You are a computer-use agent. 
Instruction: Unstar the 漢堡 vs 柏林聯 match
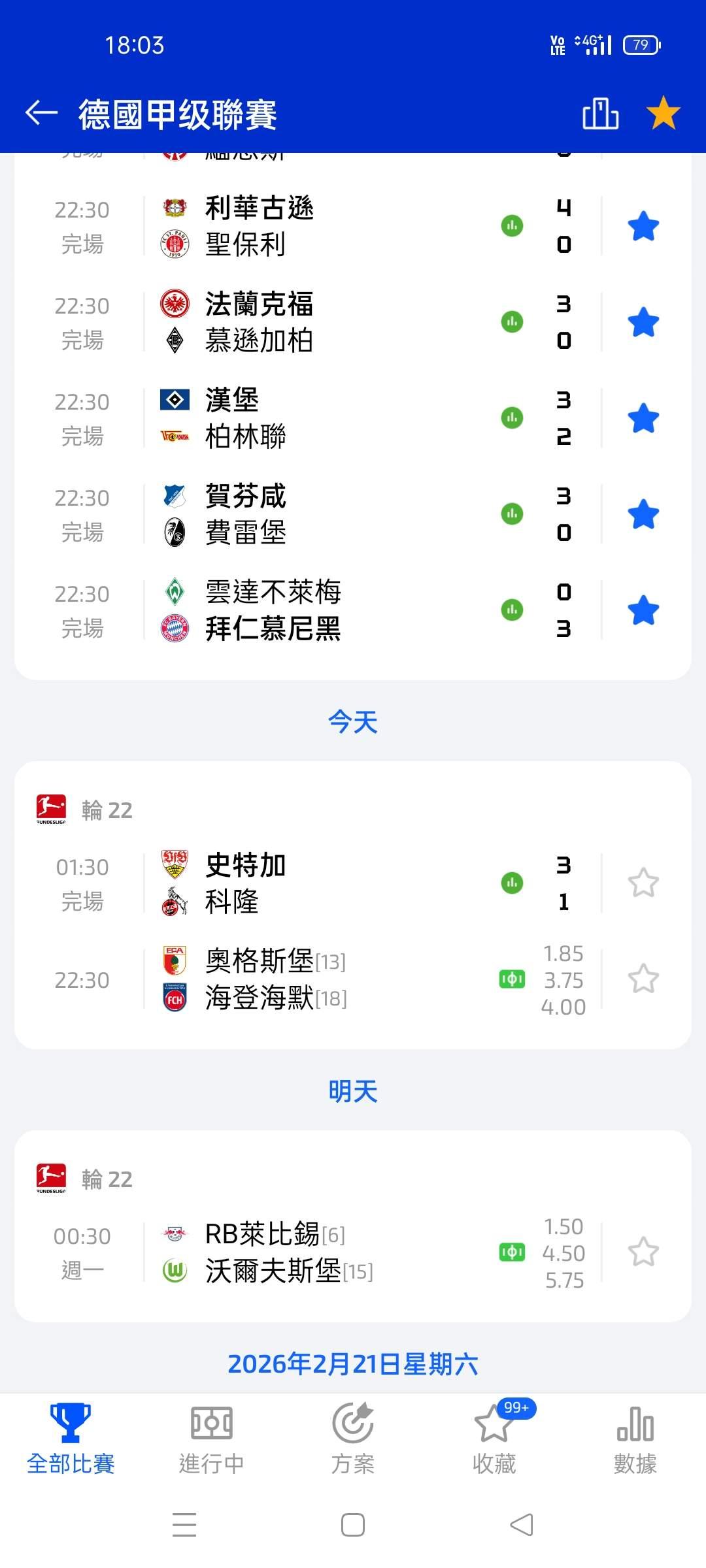643,419
